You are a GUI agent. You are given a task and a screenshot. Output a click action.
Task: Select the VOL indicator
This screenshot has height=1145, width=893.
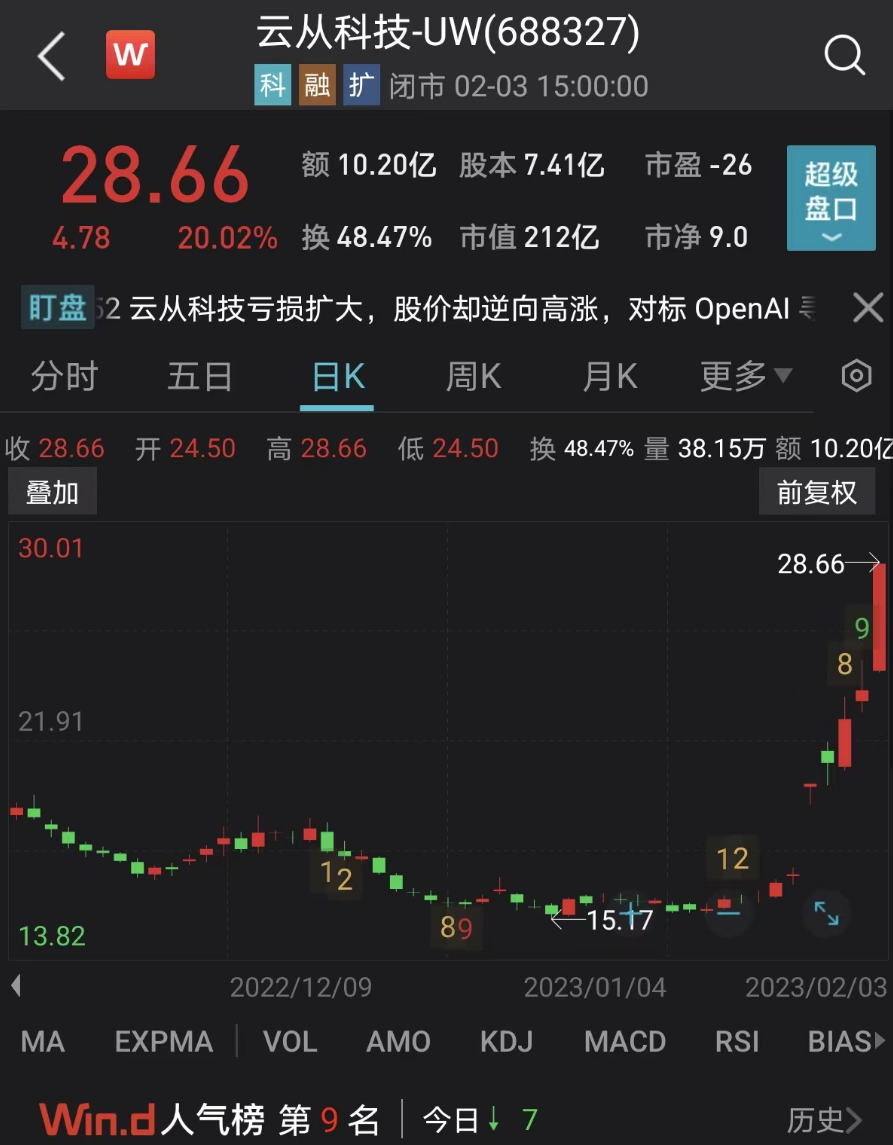pyautogui.click(x=290, y=1042)
